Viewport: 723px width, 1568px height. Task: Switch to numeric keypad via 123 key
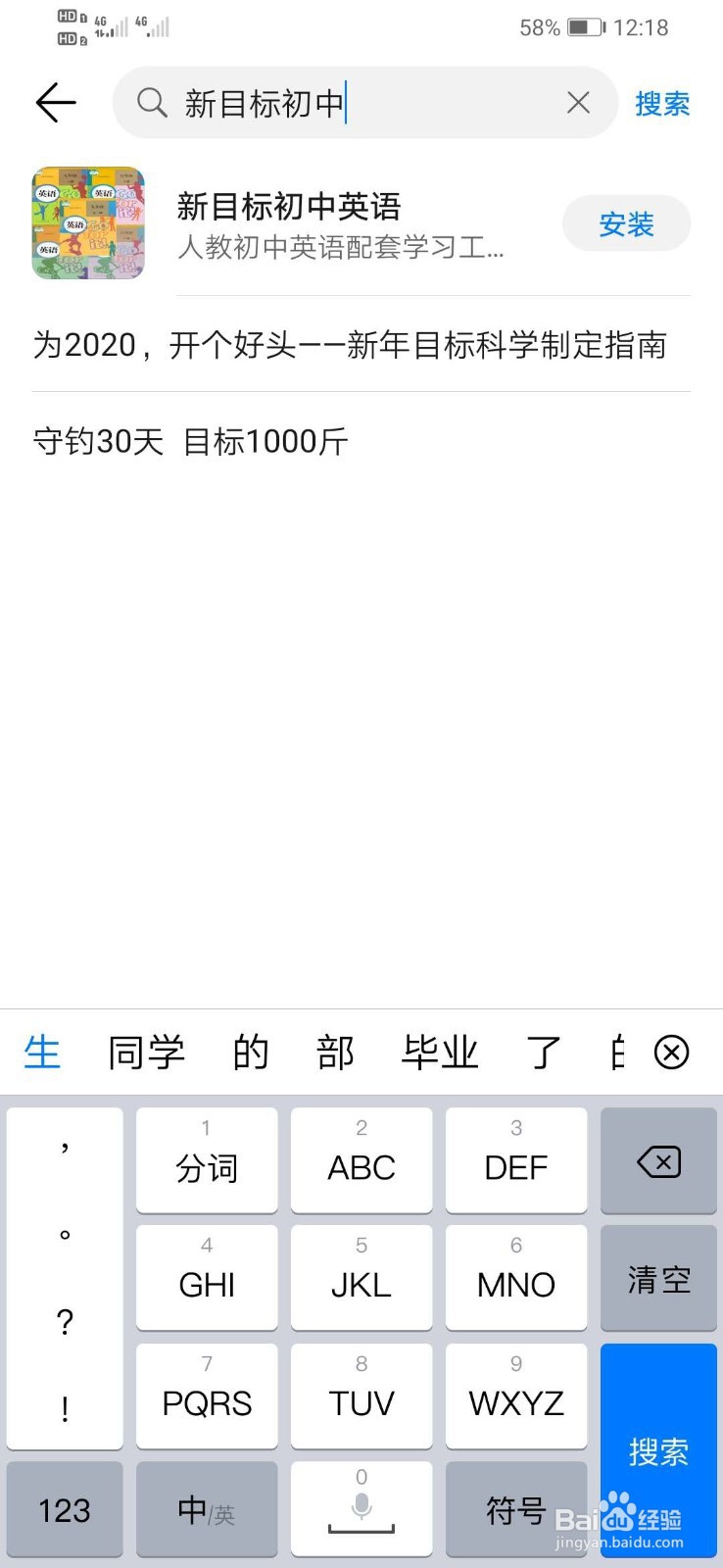click(x=65, y=1509)
